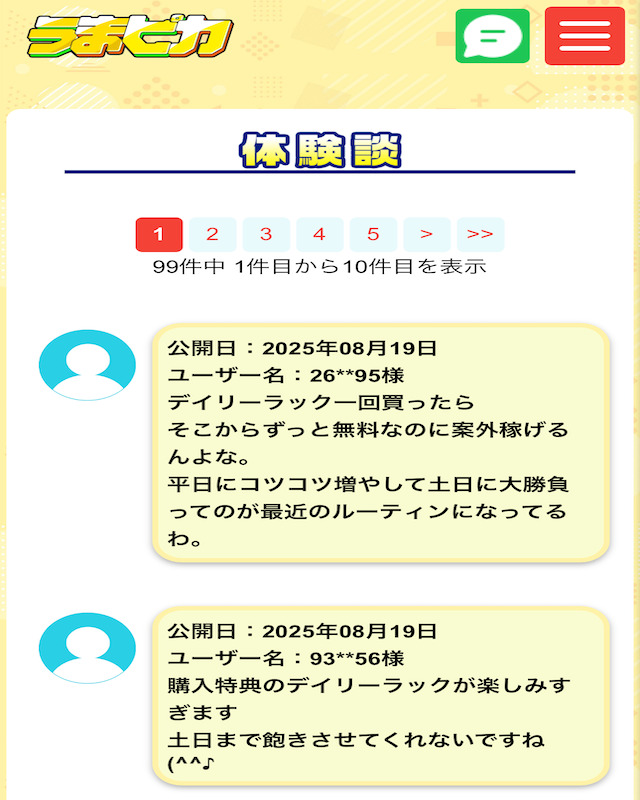The image size is (640, 800).
Task: Select current page 1 in pagination
Action: pyautogui.click(x=159, y=234)
